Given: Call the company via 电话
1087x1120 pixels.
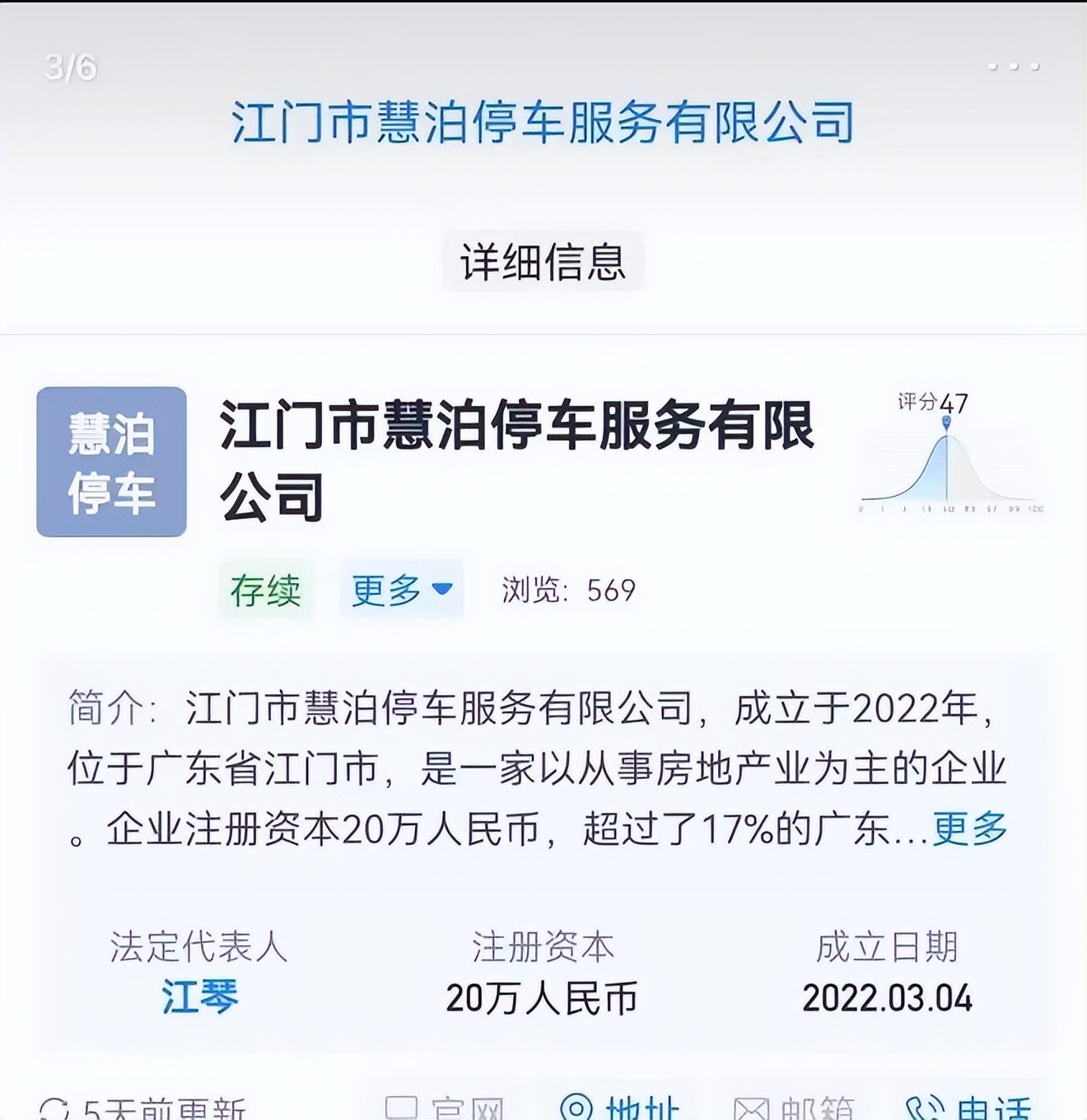Looking at the screenshot, I should 969,1106.
